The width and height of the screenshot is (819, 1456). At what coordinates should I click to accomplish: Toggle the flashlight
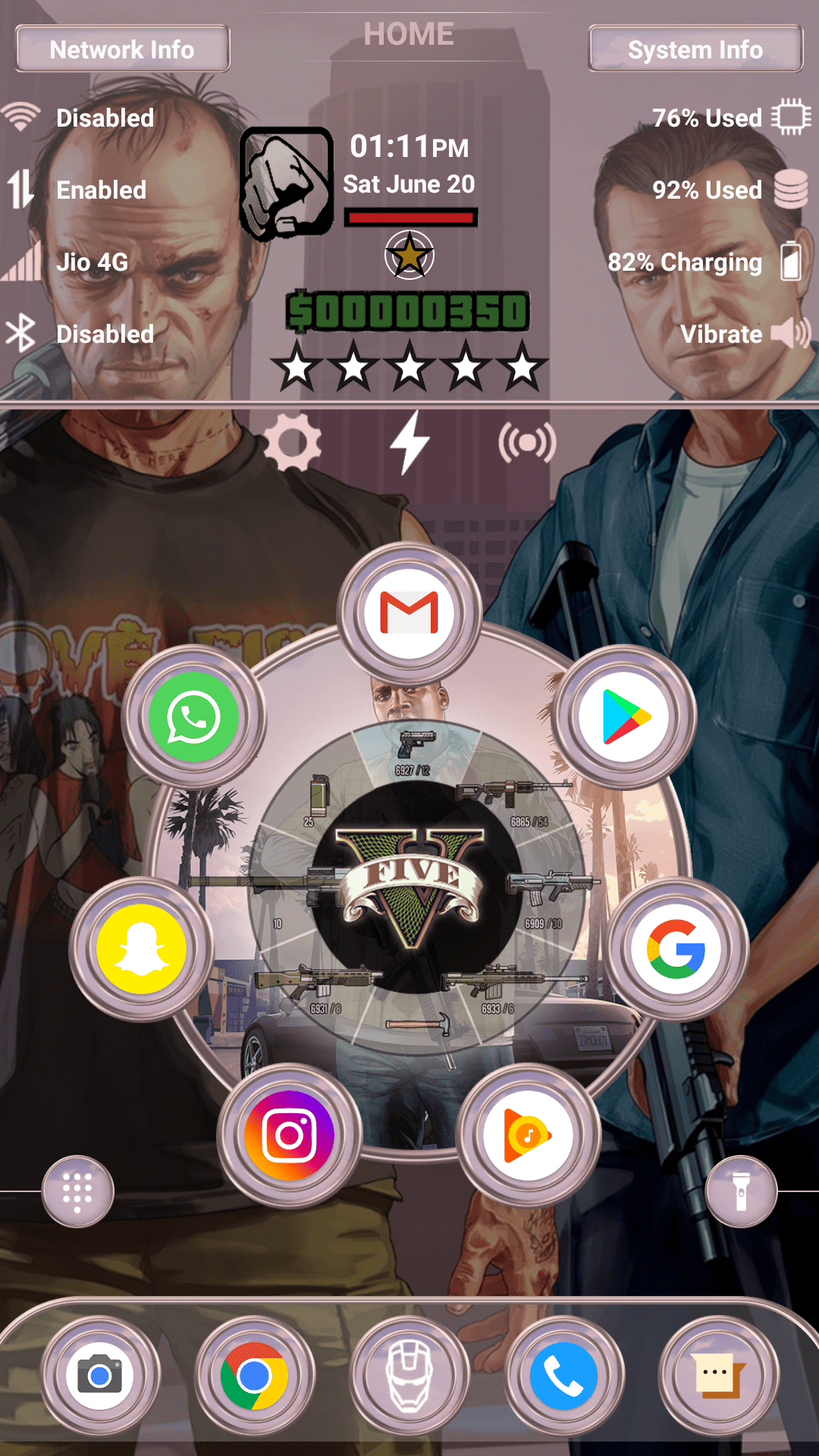(x=741, y=1191)
